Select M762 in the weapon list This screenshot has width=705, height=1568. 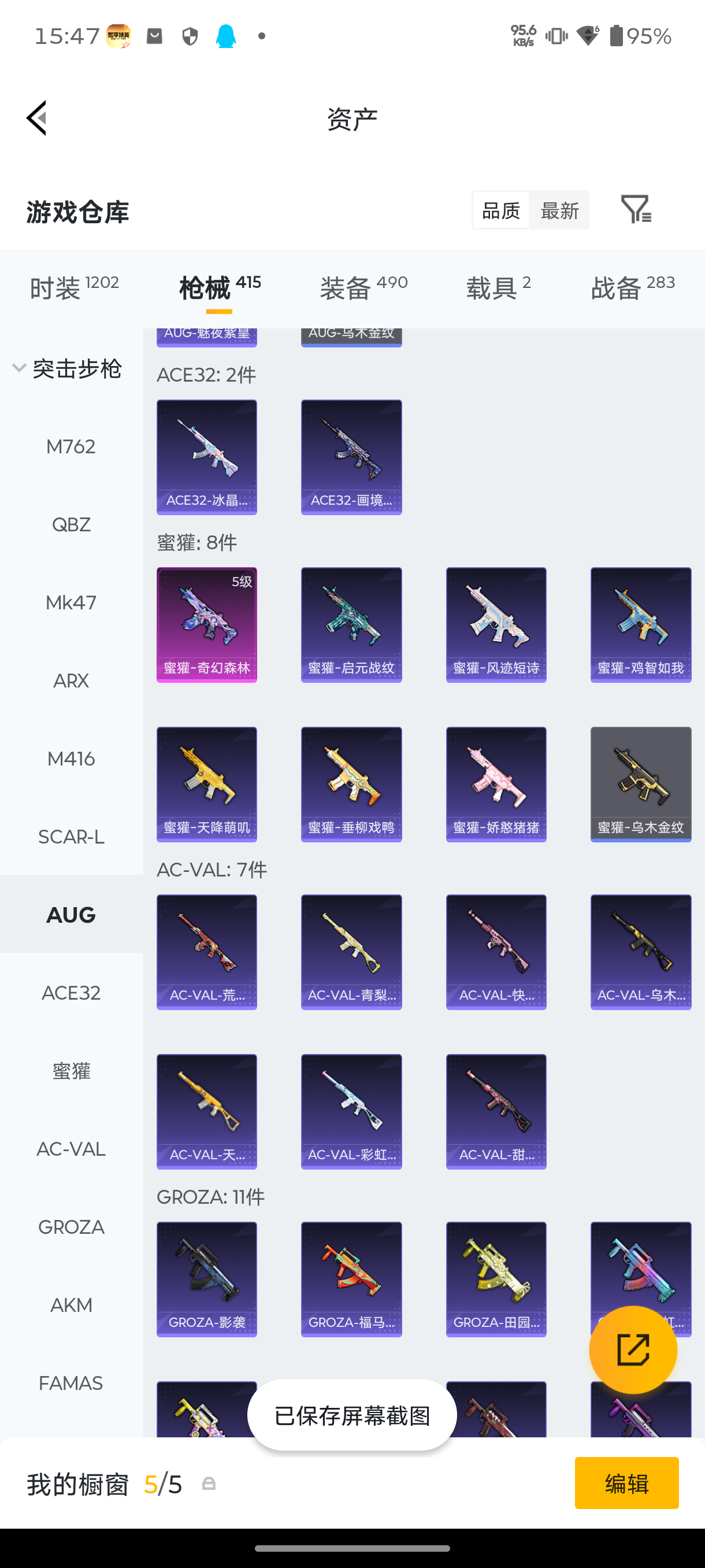click(x=71, y=447)
